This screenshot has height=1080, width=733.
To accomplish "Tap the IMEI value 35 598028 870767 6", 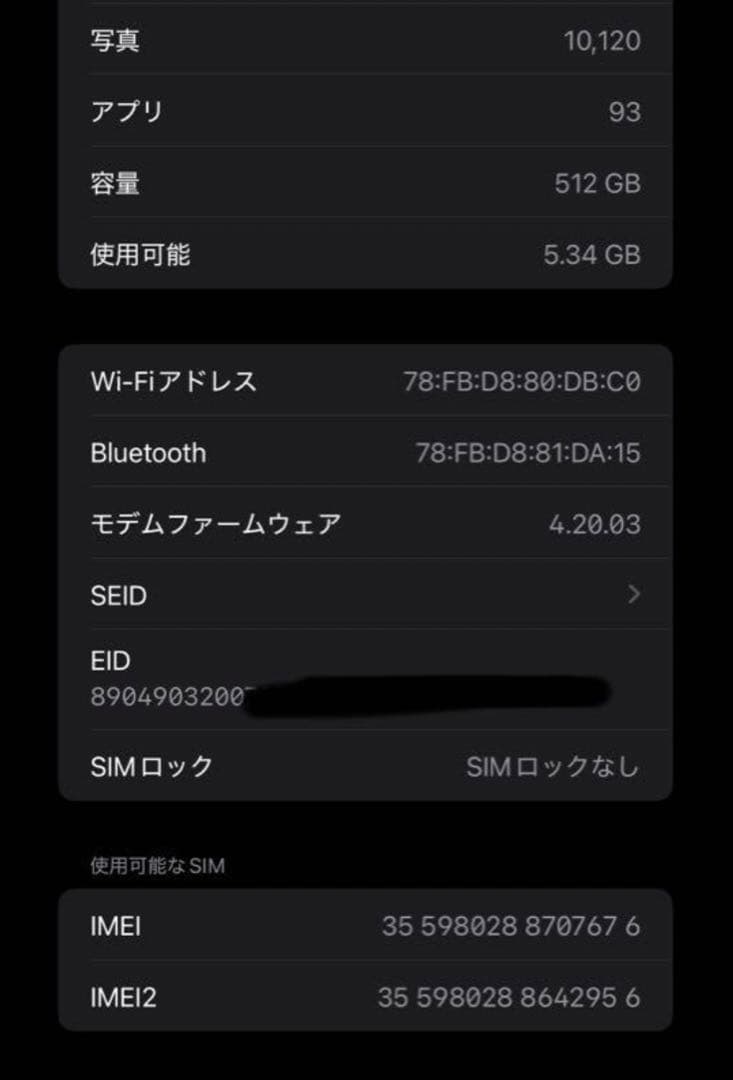I will (x=515, y=926).
